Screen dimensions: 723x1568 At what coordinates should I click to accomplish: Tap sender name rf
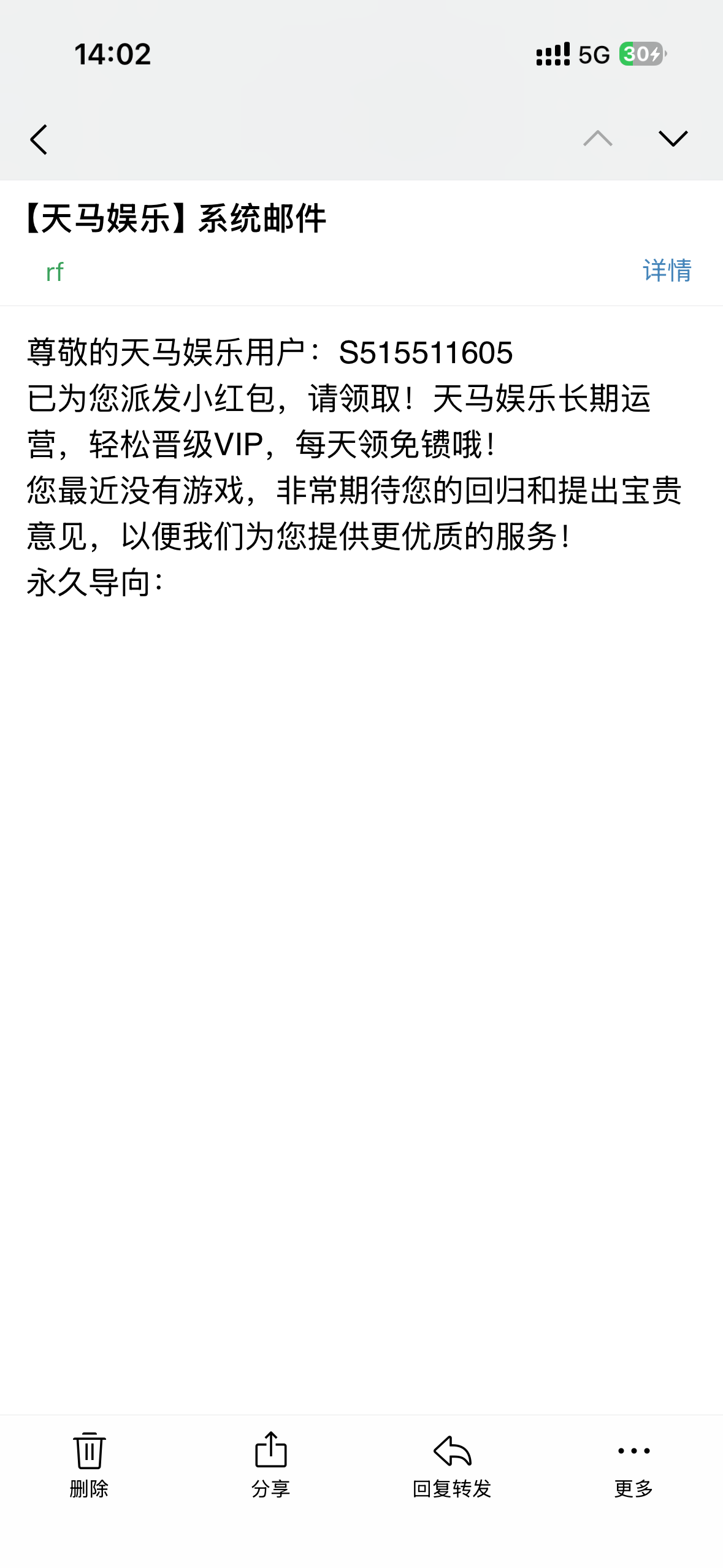(x=55, y=272)
